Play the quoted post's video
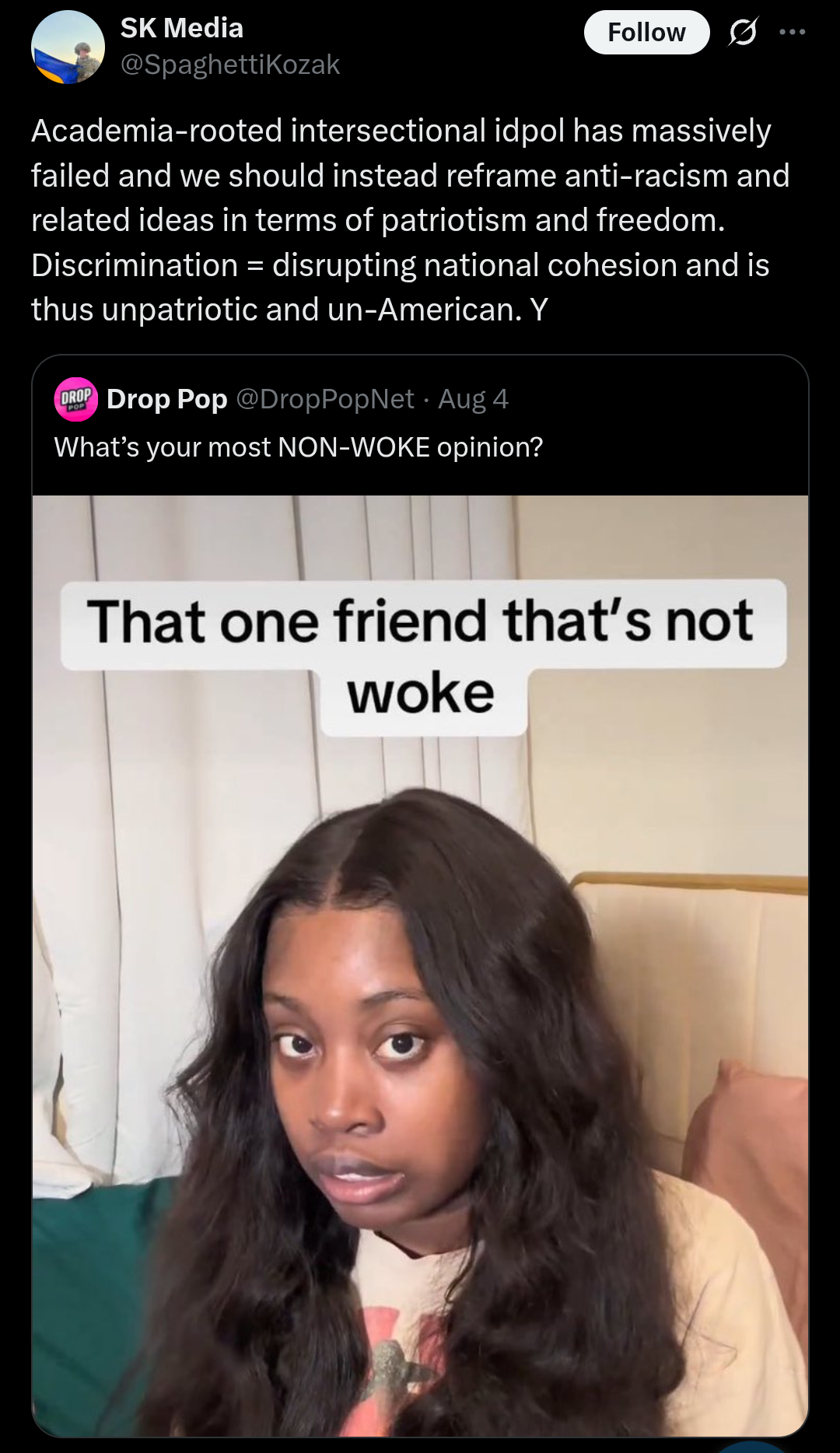Image resolution: width=840 pixels, height=1453 pixels. 420,965
